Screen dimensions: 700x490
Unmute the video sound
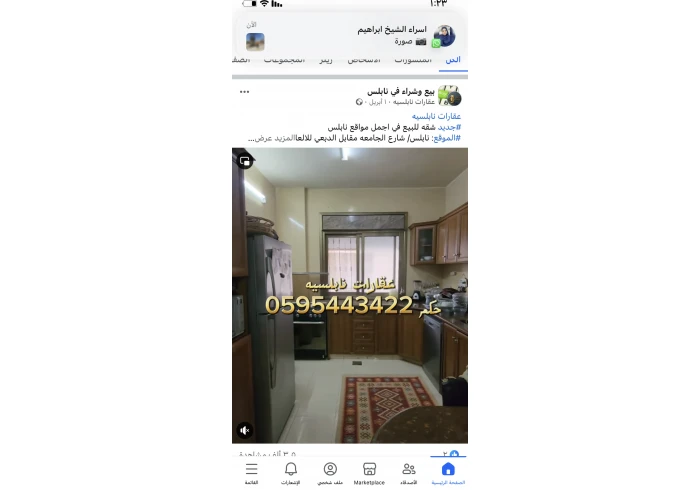point(245,430)
